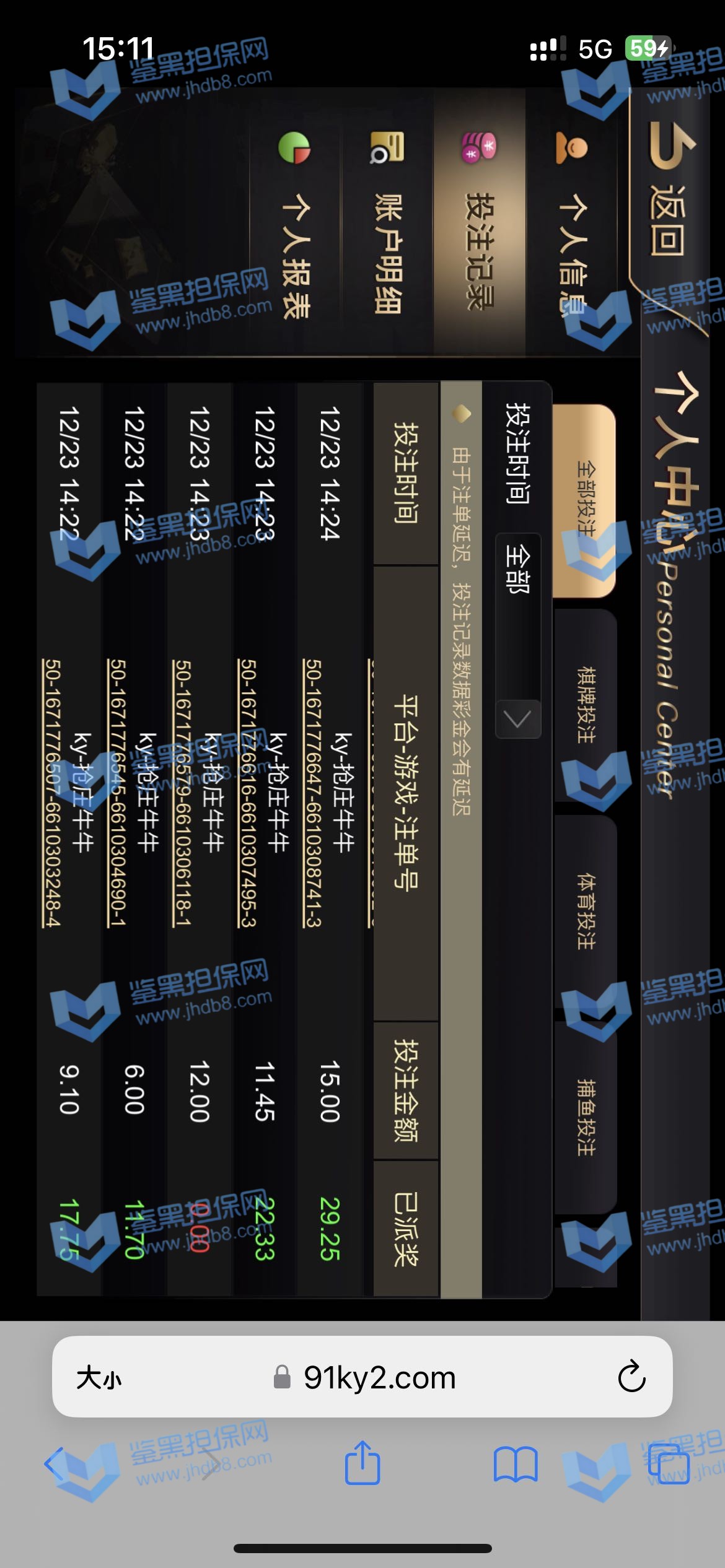Open bet order 50-1671776507-6610303248-4
Viewport: 725px width, 1568px height.
(52, 793)
